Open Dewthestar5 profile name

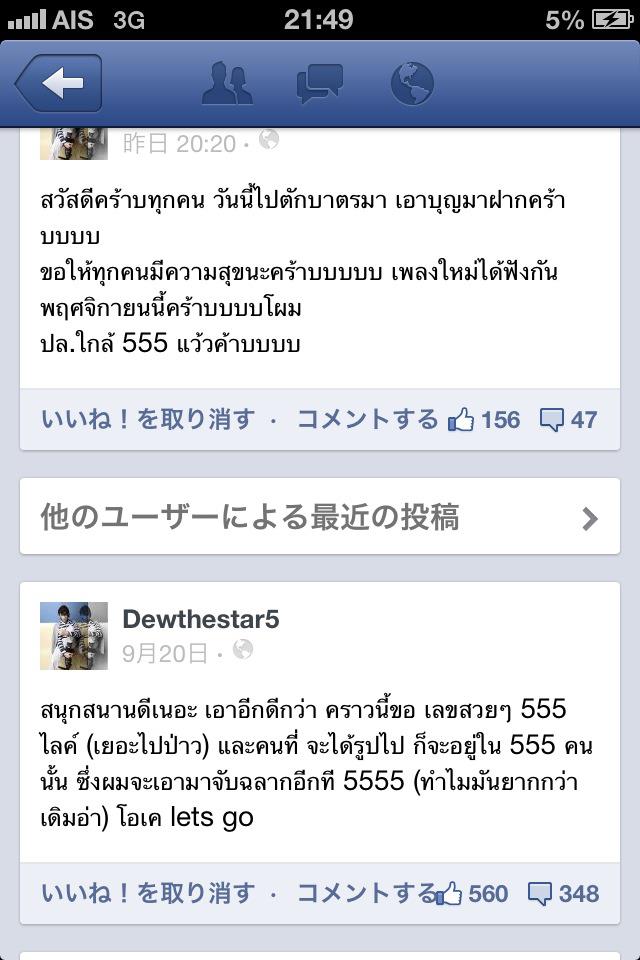[x=200, y=619]
